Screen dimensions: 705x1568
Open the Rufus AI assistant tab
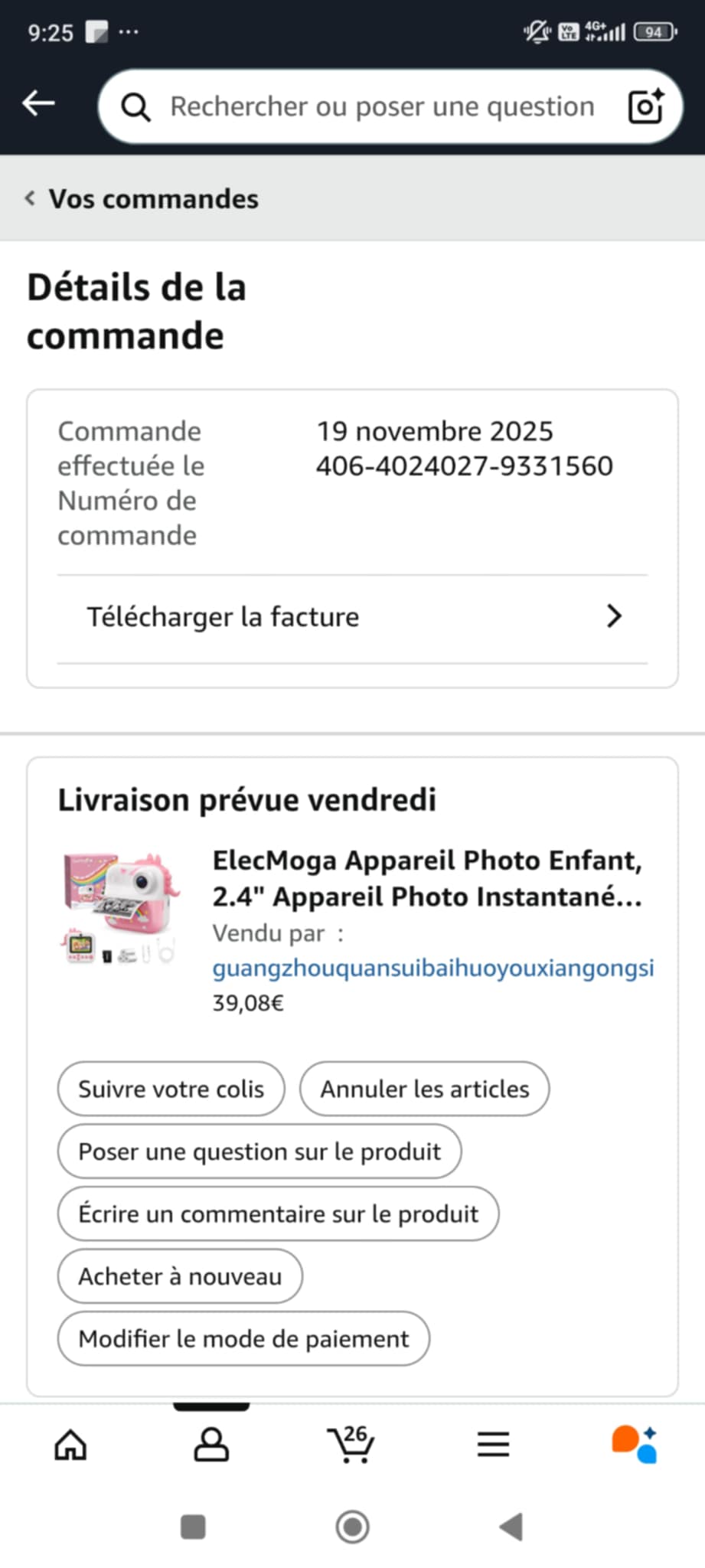634,1445
